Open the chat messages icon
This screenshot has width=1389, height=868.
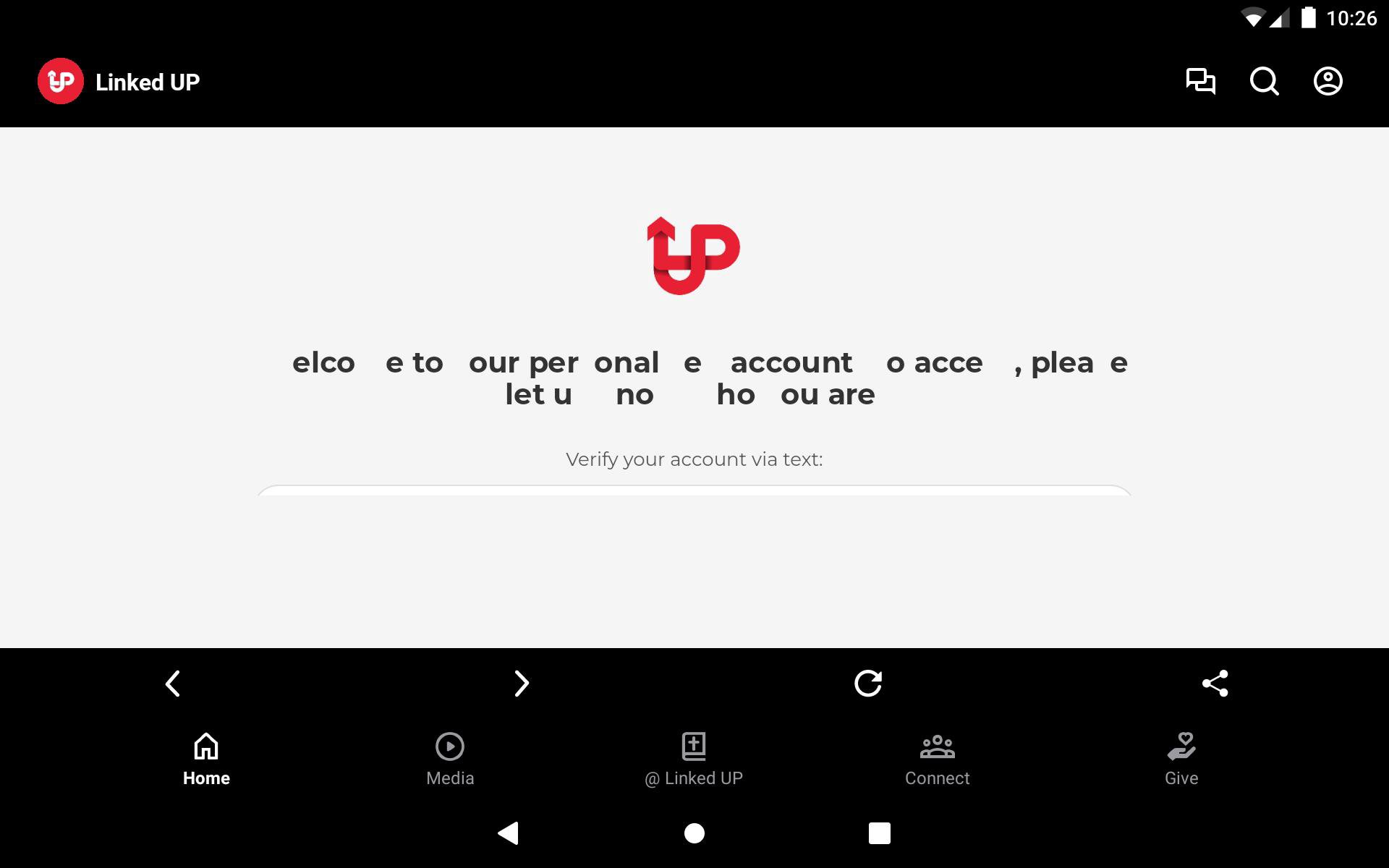point(1200,81)
